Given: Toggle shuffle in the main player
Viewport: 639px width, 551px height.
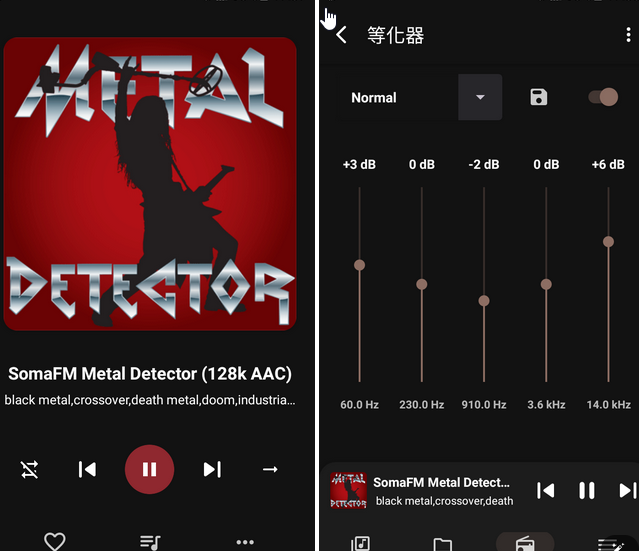Looking at the screenshot, I should click(x=29, y=469).
